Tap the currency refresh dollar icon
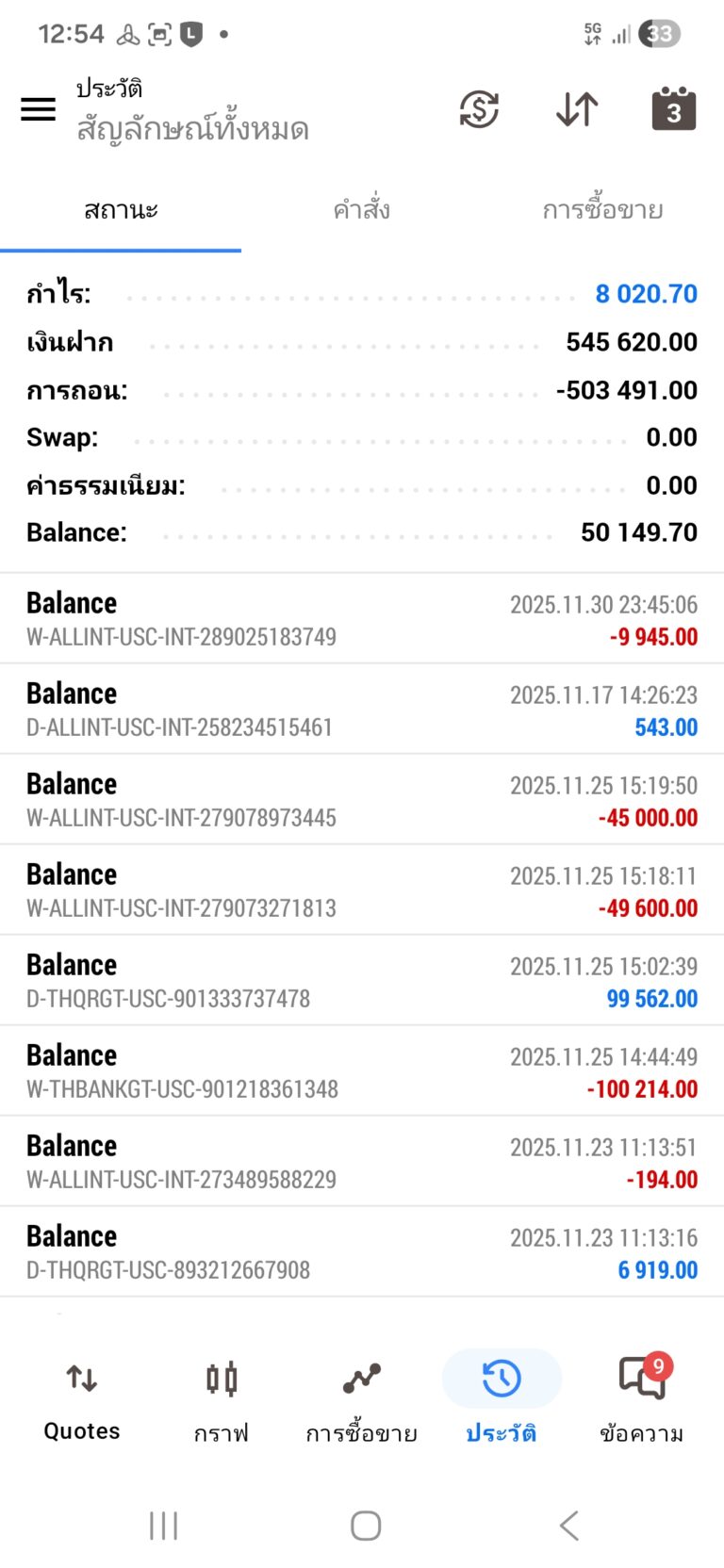Screen dimensions: 724x1568 pyautogui.click(x=479, y=109)
